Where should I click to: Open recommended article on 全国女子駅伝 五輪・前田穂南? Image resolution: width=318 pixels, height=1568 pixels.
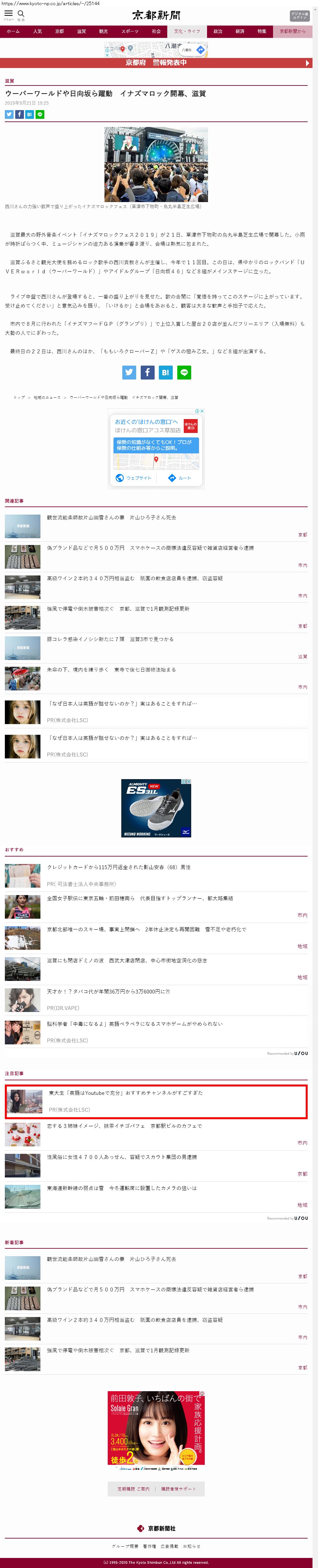pos(140,898)
